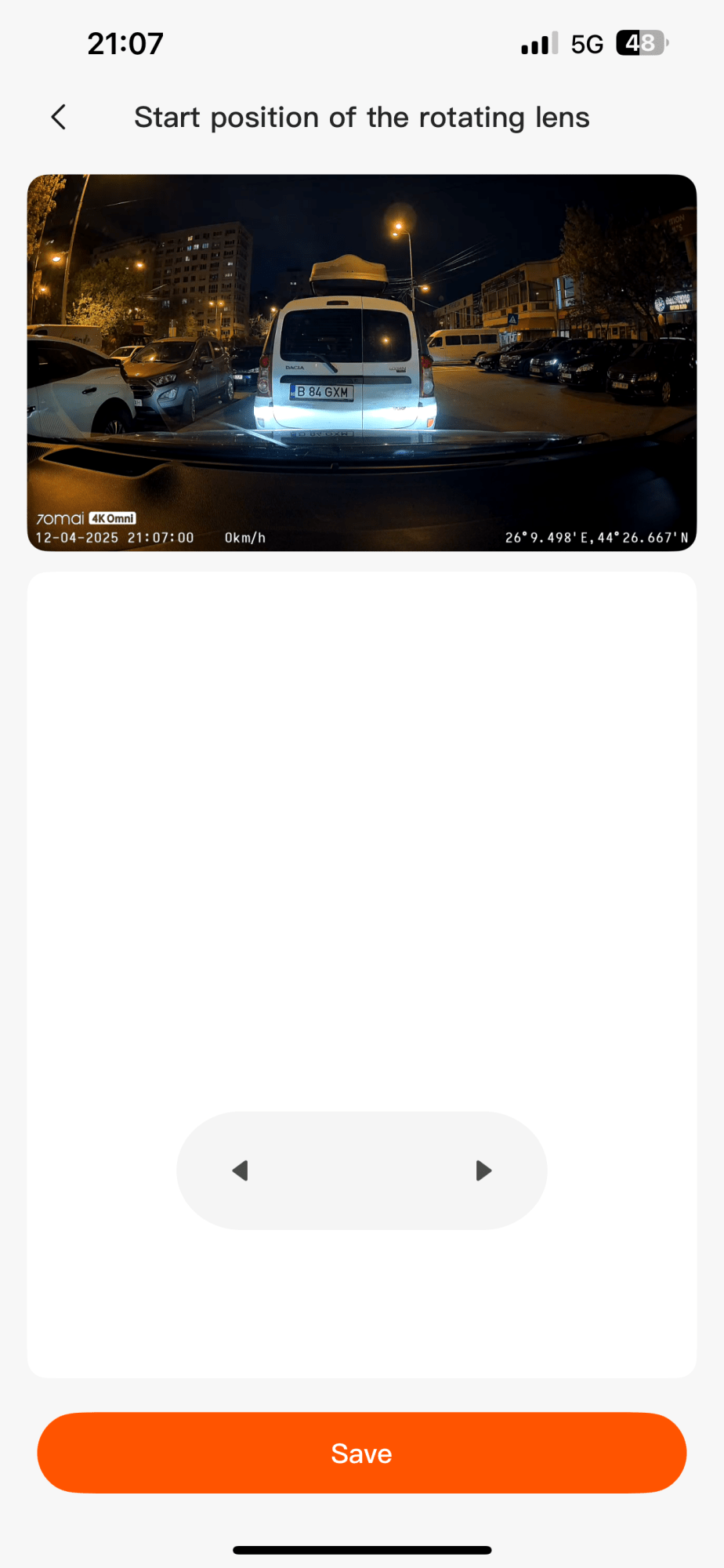Rotate the lens to the left

coord(241,1171)
